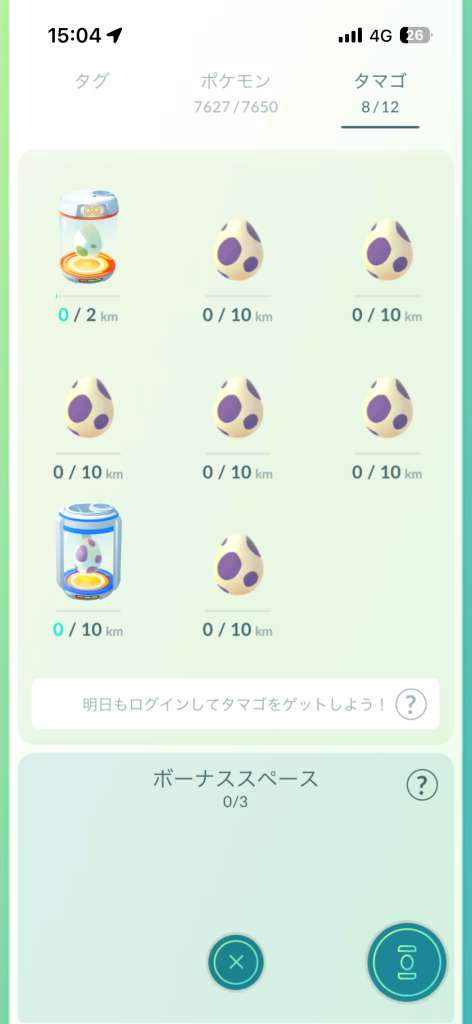
Task: Switch to the ポケモン tab
Action: pos(236,92)
